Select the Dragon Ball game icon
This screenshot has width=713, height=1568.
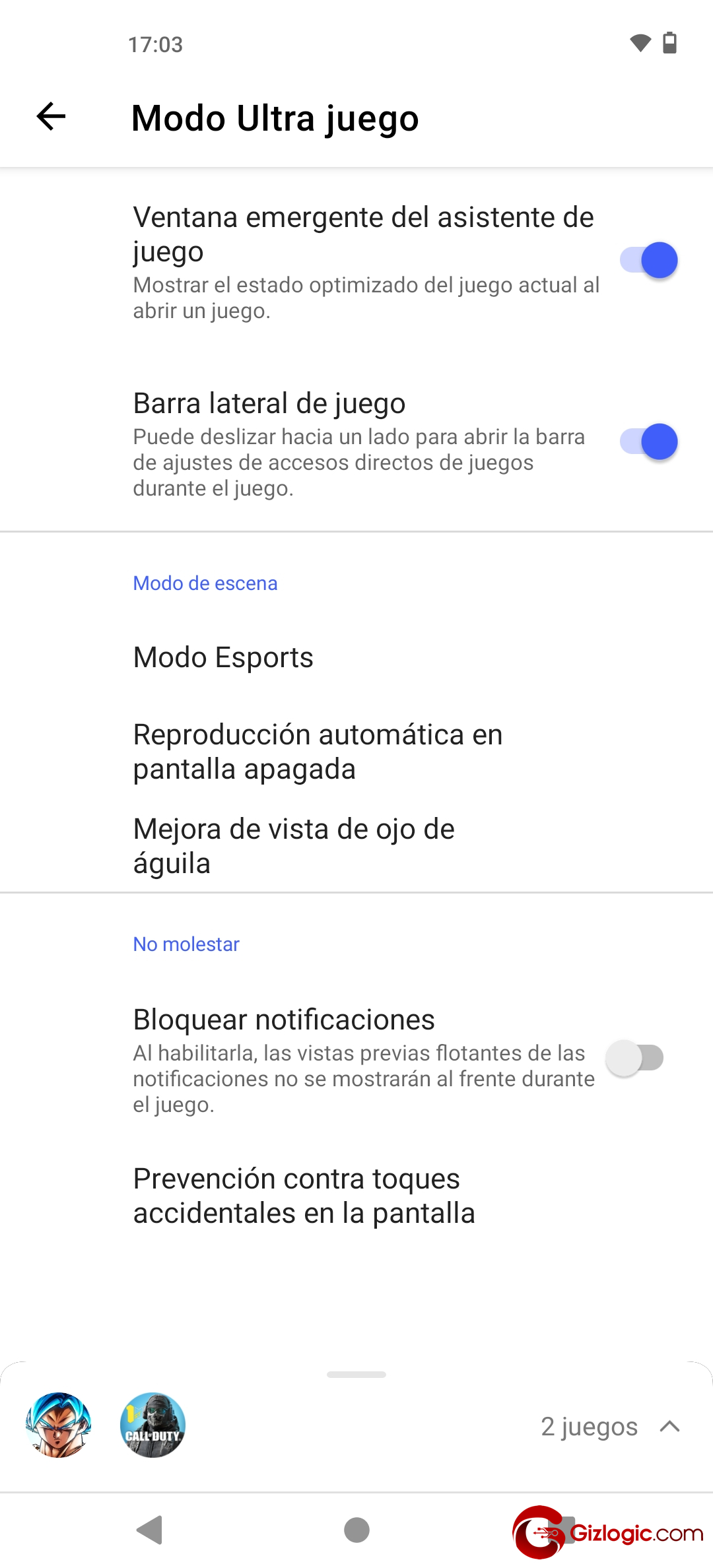58,1425
